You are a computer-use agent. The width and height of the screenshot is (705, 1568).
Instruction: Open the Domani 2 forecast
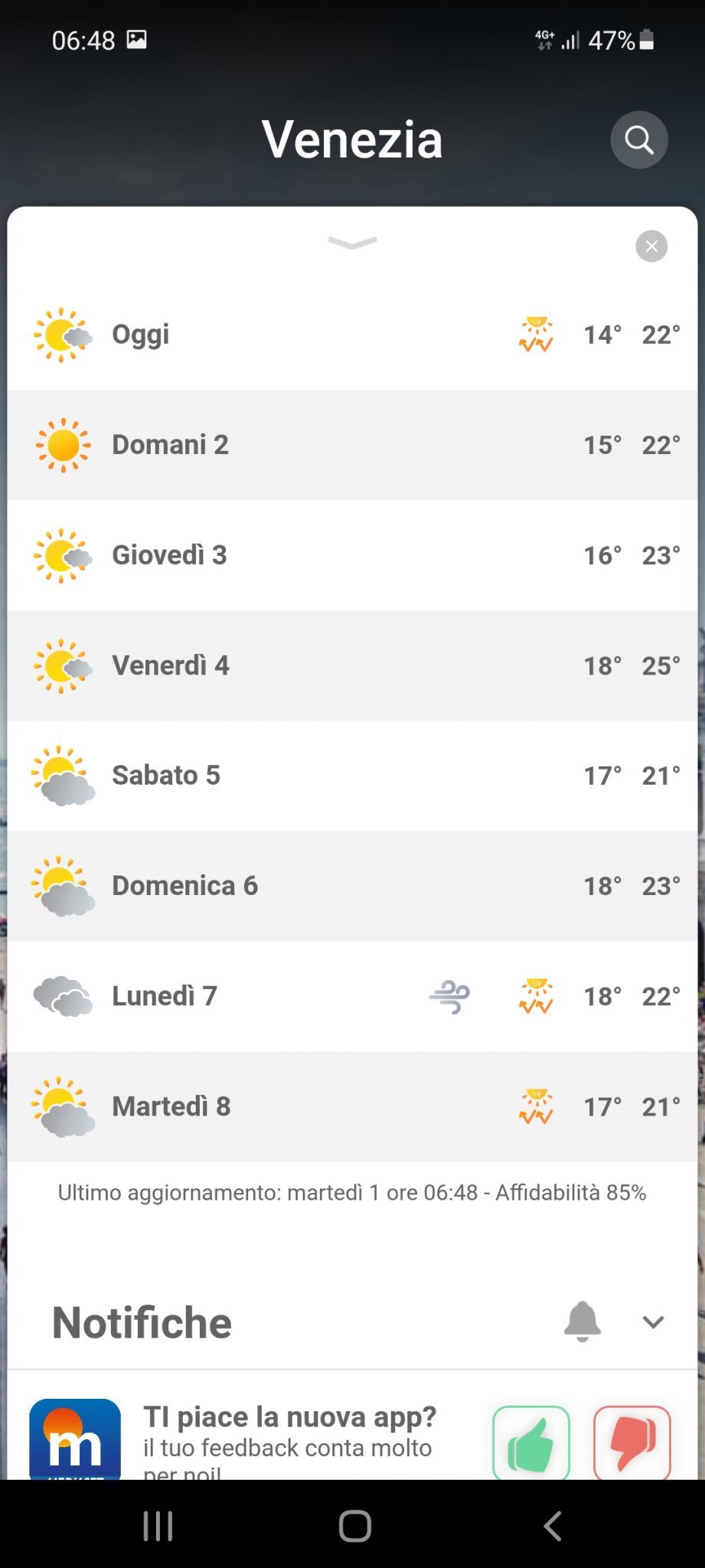(352, 445)
